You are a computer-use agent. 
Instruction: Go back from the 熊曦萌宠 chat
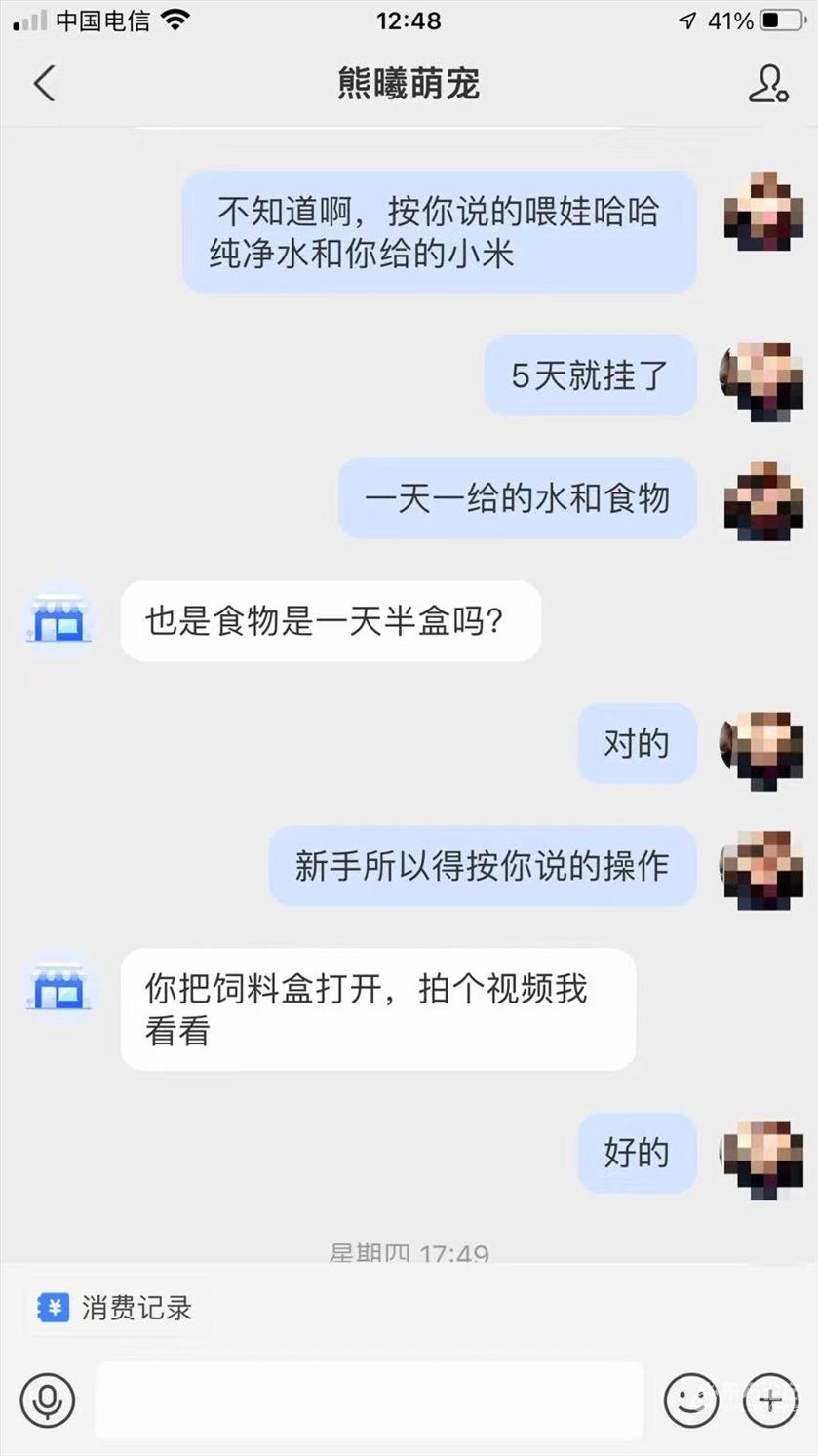(44, 84)
